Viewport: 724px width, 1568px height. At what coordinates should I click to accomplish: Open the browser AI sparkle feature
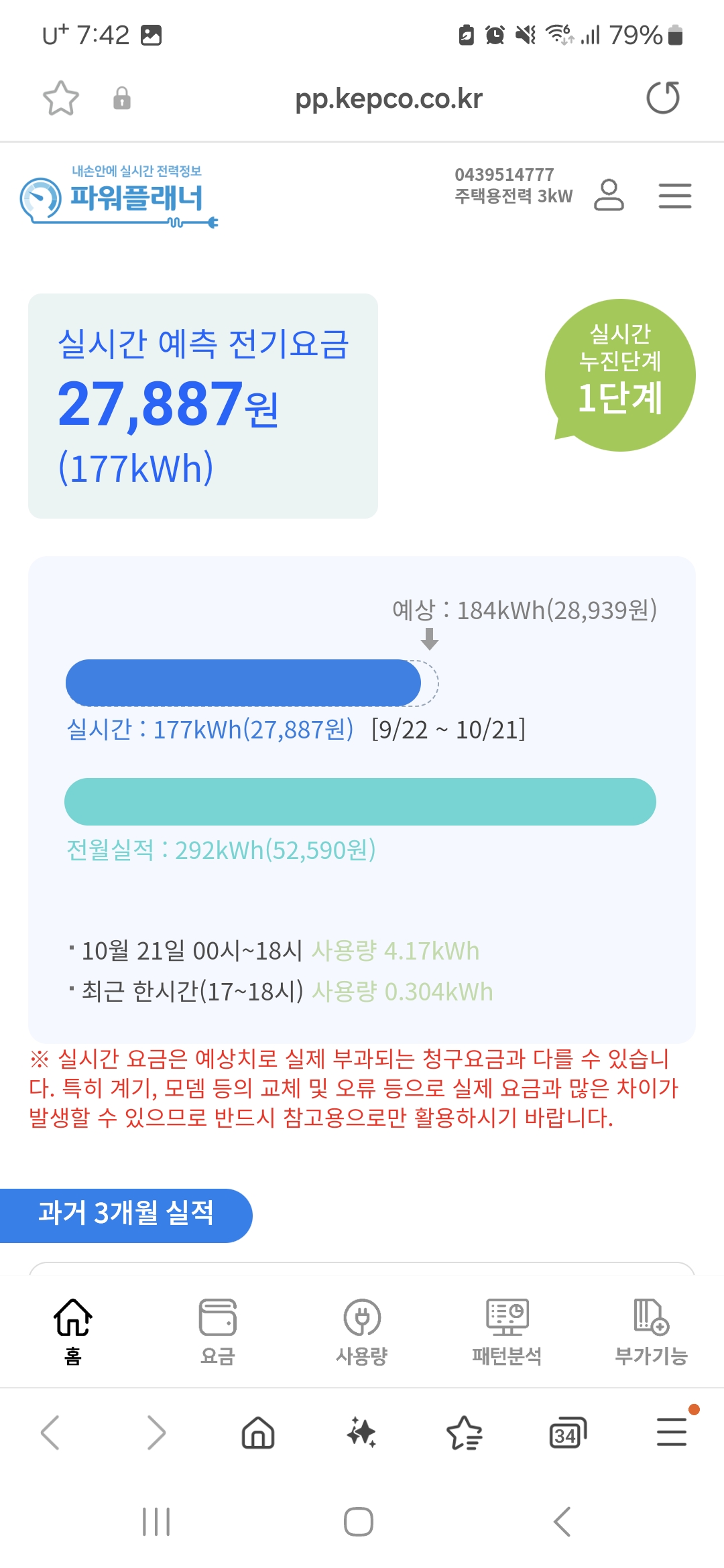[x=361, y=1433]
